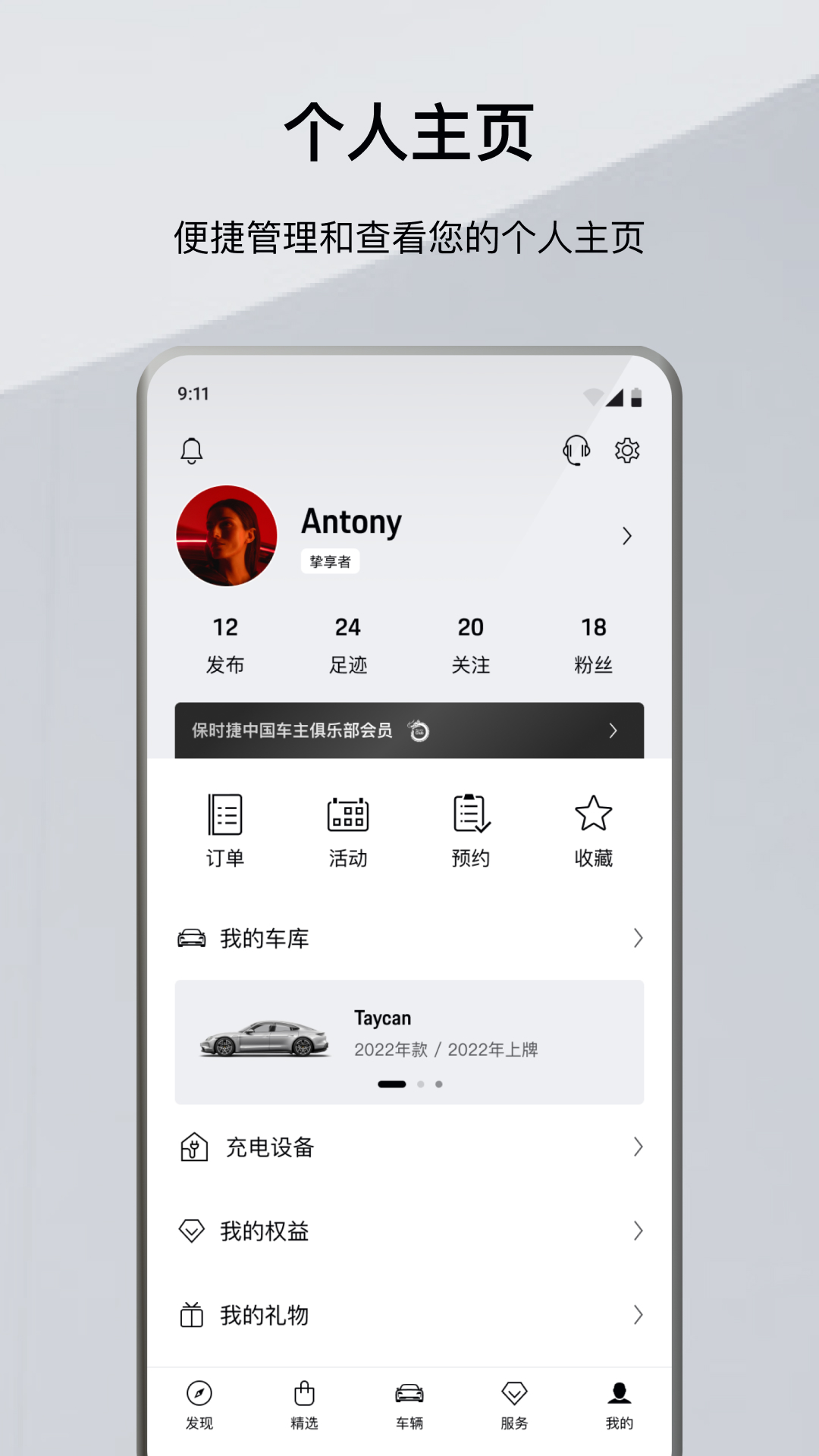819x1456 pixels.
Task: Select the second carousel pagination dot
Action: [x=422, y=1084]
